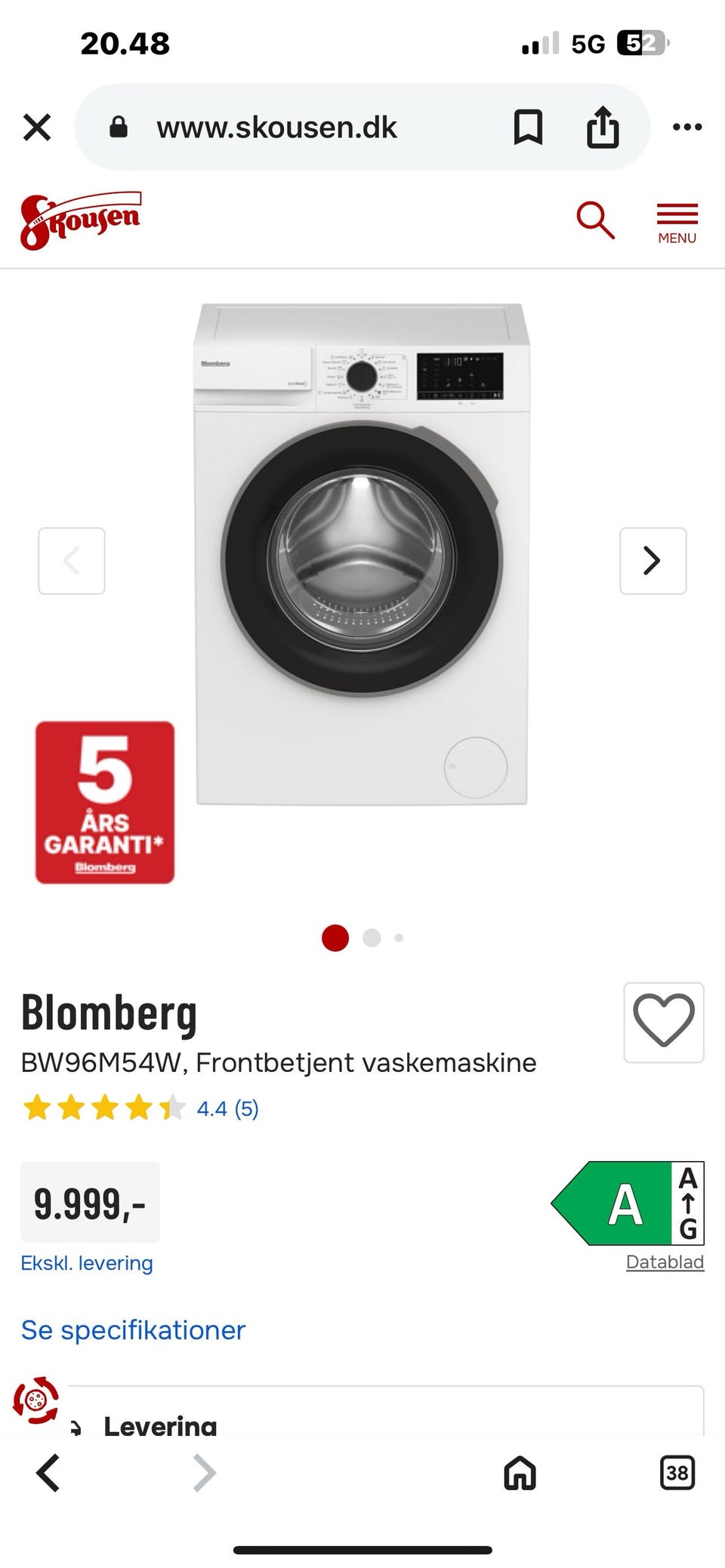Tap the share icon in the address bar
Image resolution: width=725 pixels, height=1568 pixels.
click(x=601, y=126)
